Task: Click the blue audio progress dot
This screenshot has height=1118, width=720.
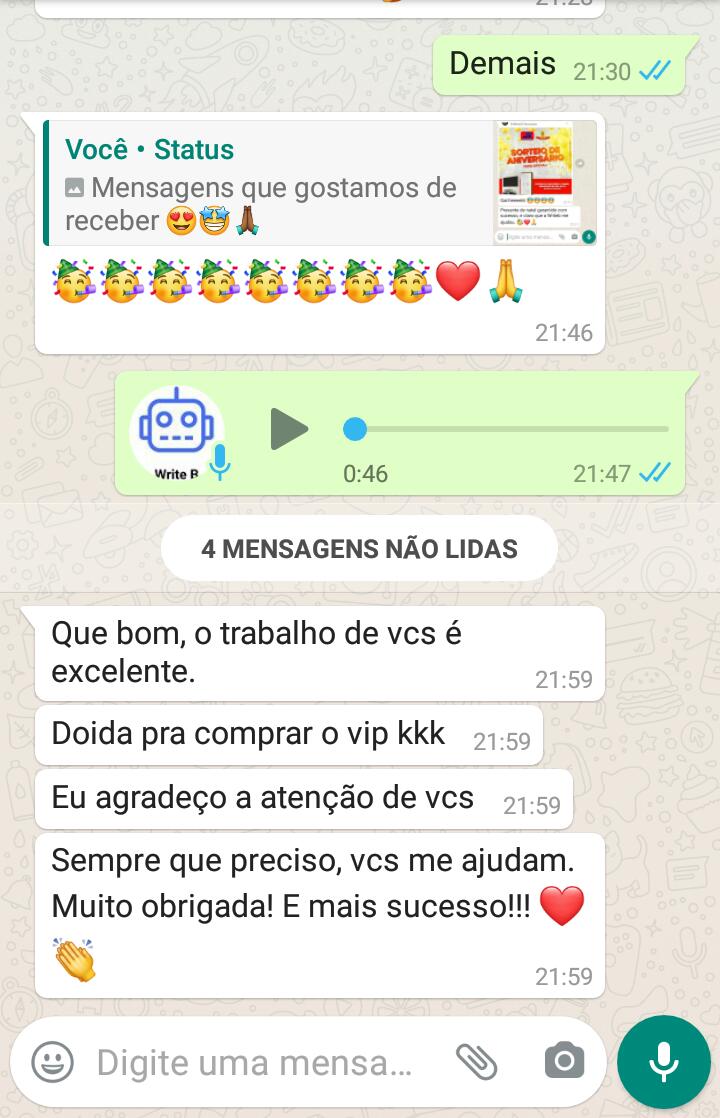Action: click(357, 428)
